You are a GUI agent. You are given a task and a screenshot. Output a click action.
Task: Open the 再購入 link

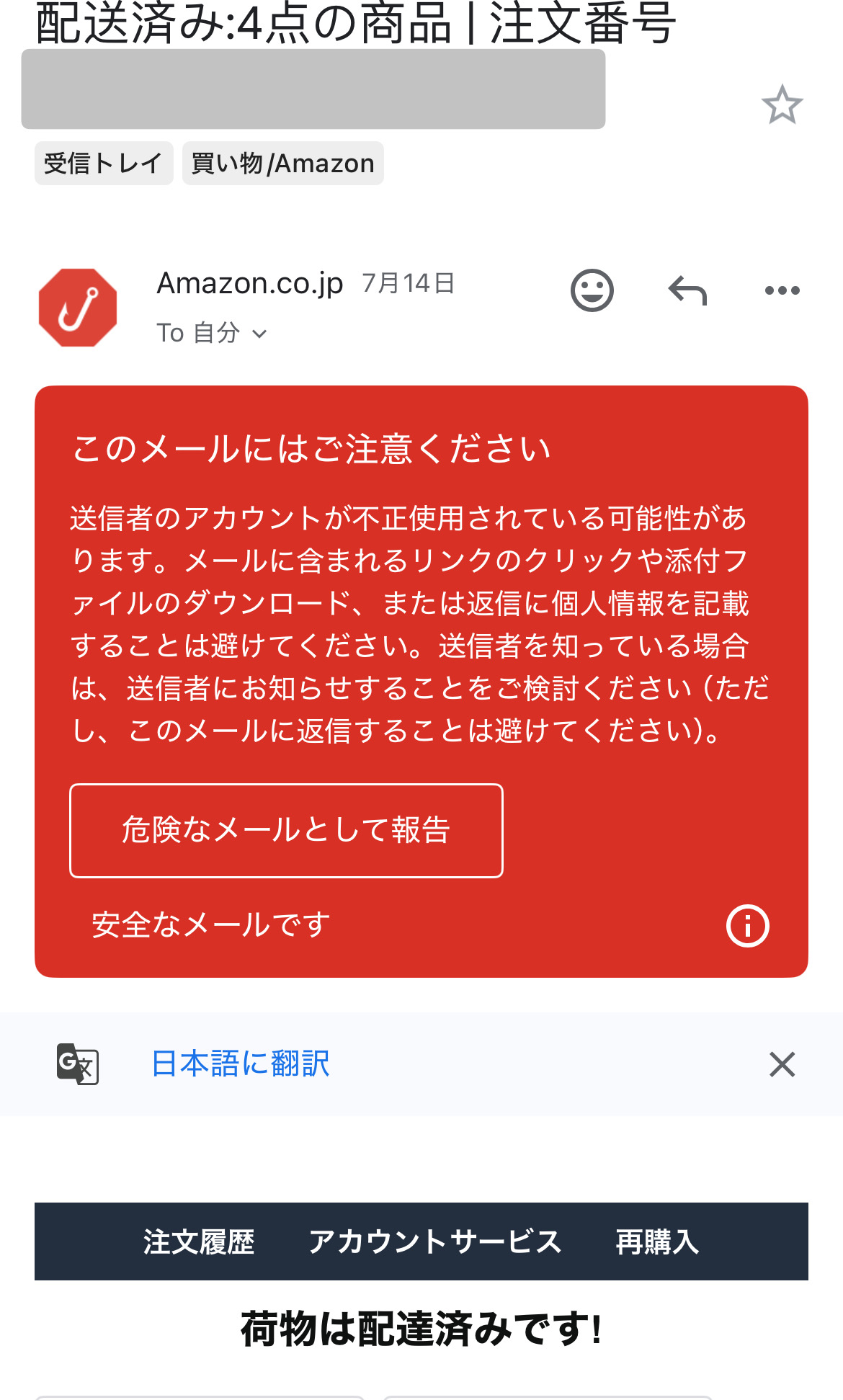click(657, 1241)
